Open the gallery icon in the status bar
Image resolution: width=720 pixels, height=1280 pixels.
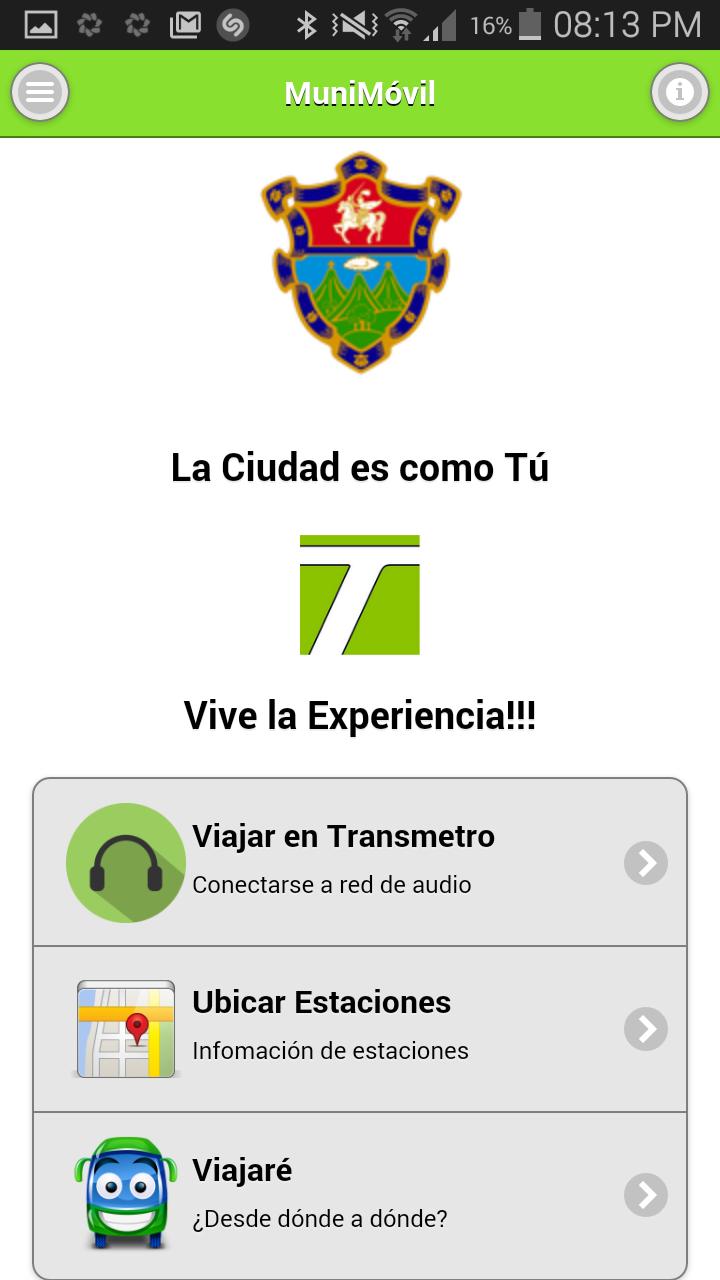tap(40, 22)
